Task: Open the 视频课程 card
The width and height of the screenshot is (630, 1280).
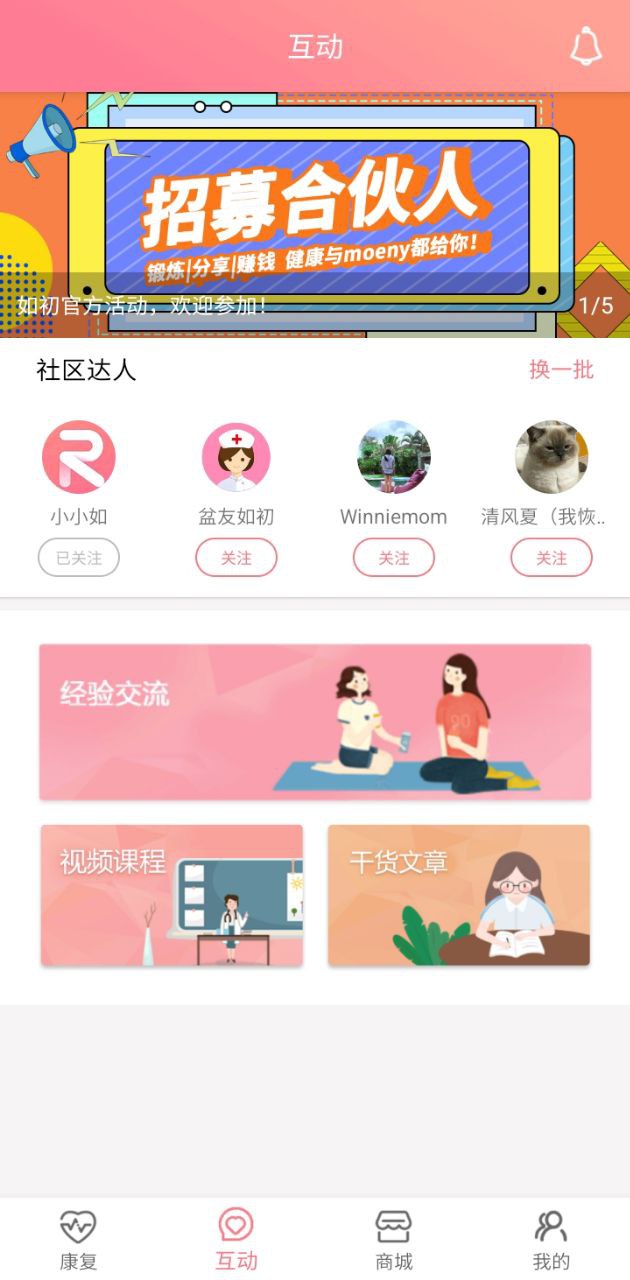Action: pos(172,895)
